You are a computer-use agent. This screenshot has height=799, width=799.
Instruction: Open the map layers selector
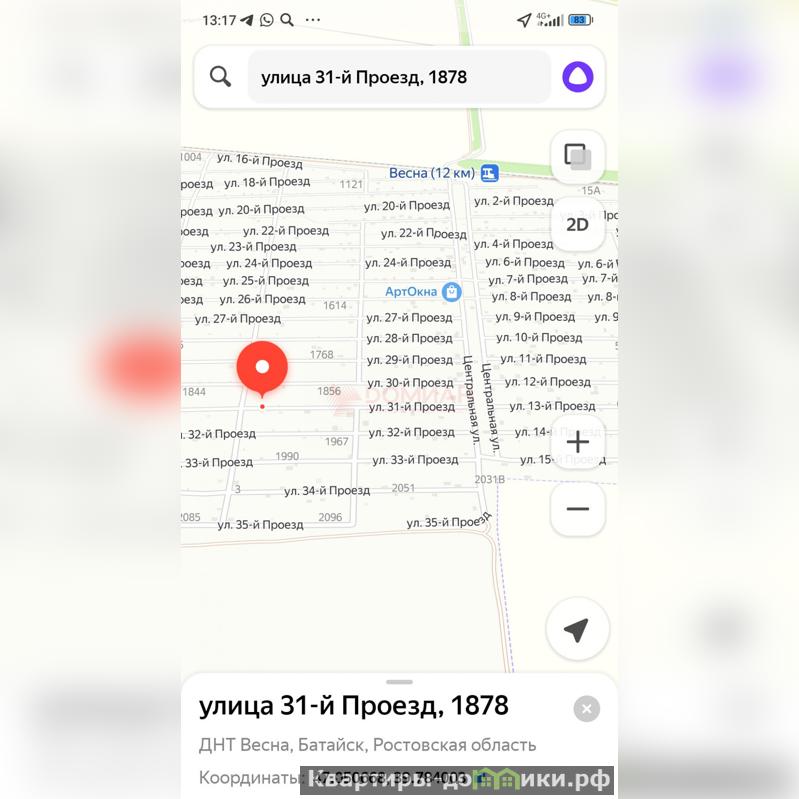tap(577, 157)
